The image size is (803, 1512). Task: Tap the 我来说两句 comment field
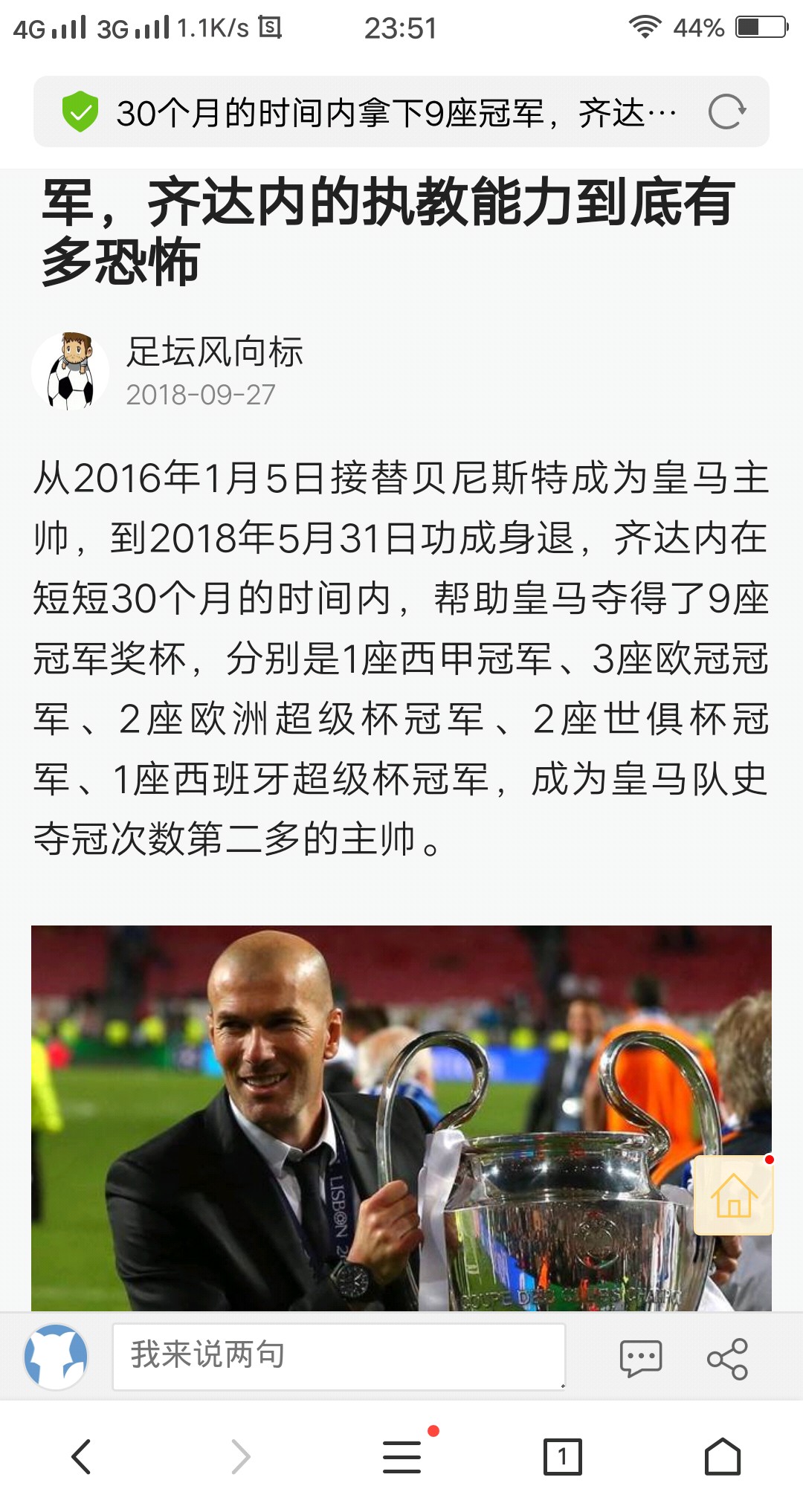click(338, 1356)
